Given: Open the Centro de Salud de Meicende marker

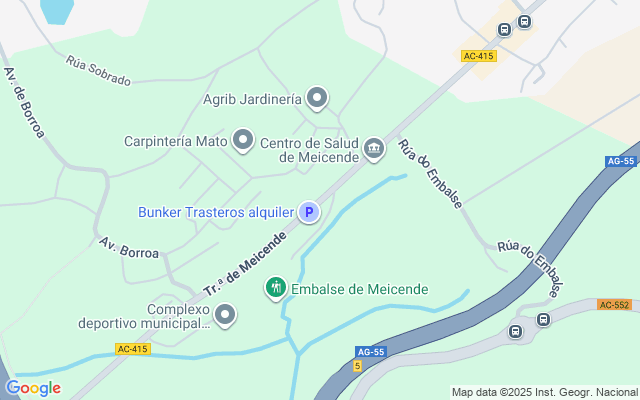Looking at the screenshot, I should tap(374, 149).
